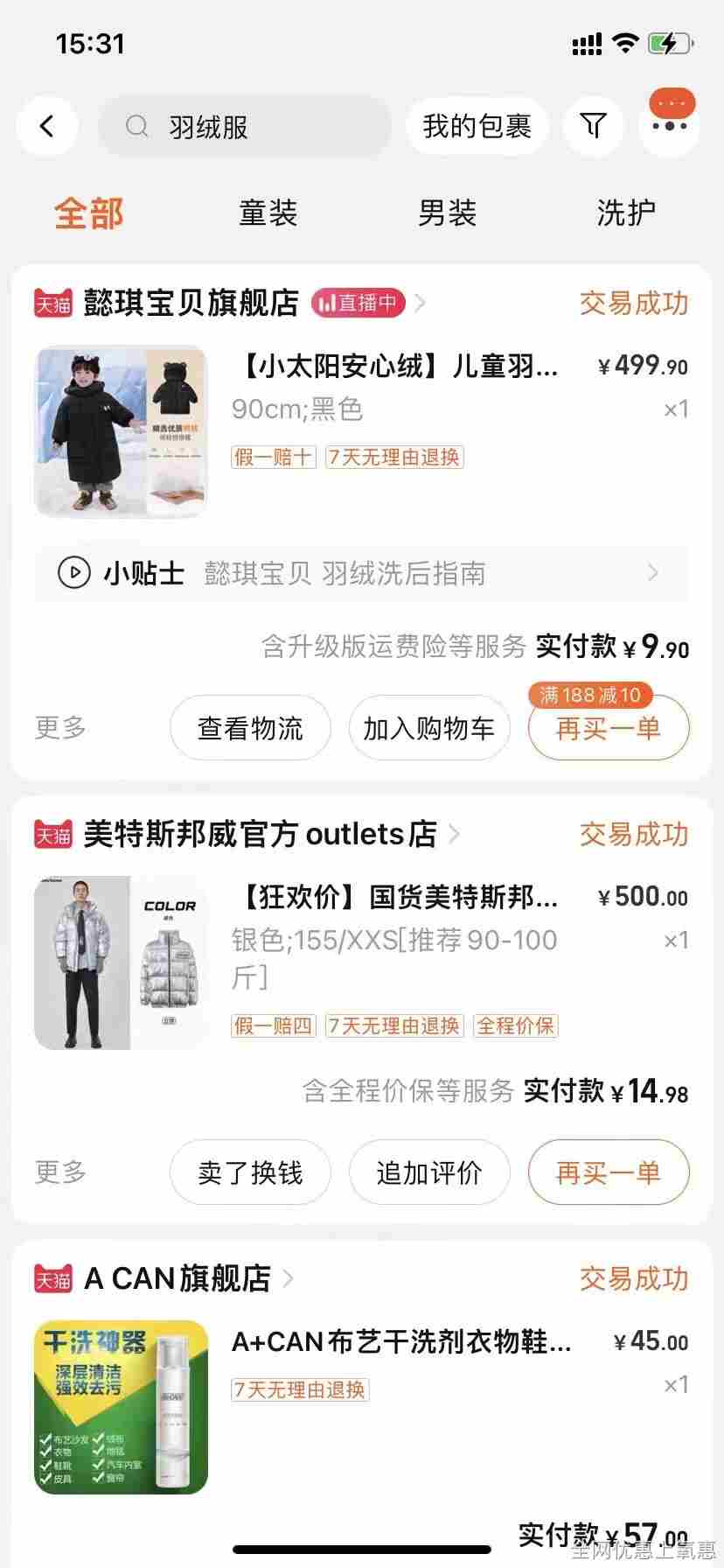This screenshot has height=1568, width=724.
Task: Select the 男装 tab
Action: pos(447,213)
